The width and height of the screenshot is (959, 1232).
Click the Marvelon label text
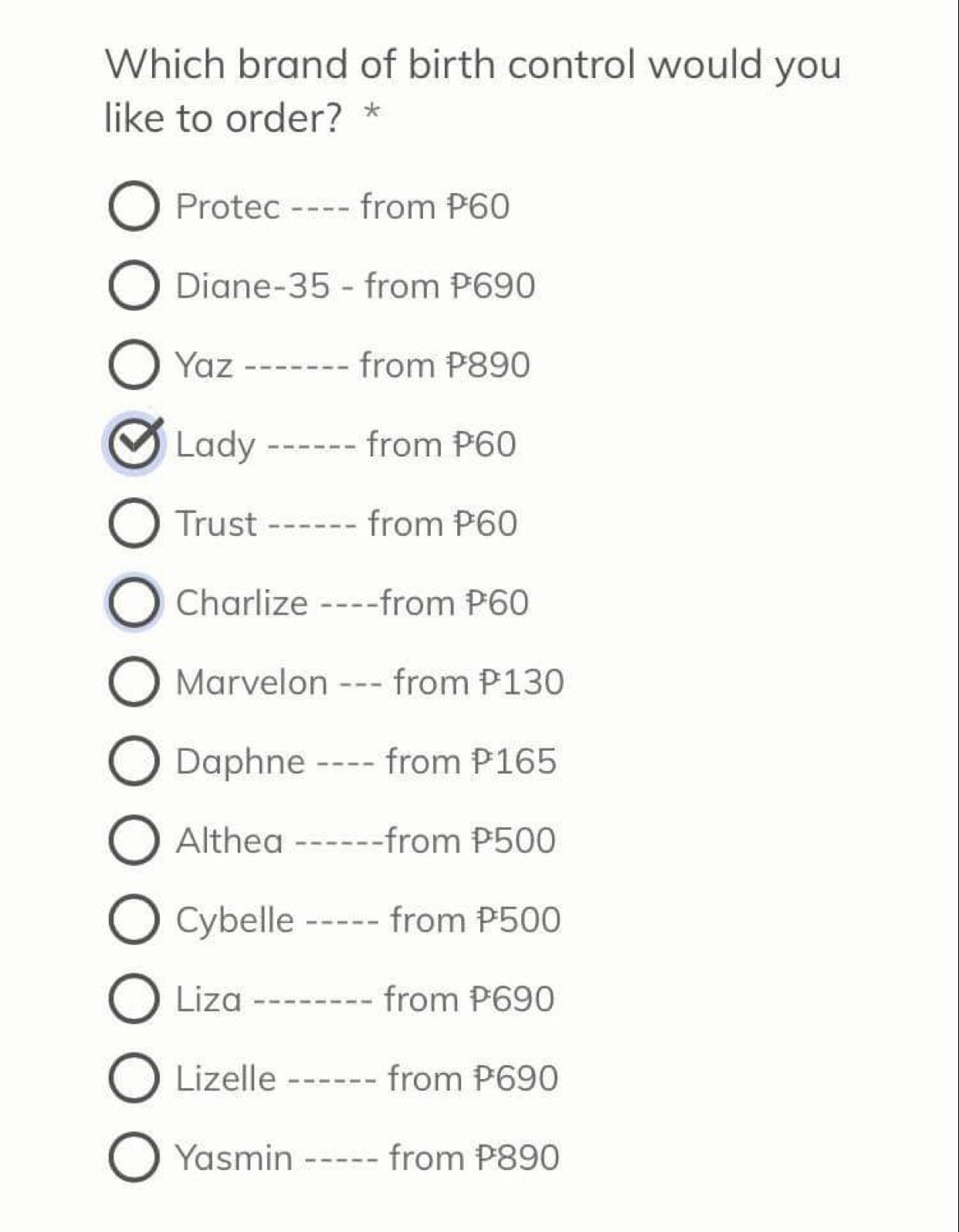(x=249, y=682)
